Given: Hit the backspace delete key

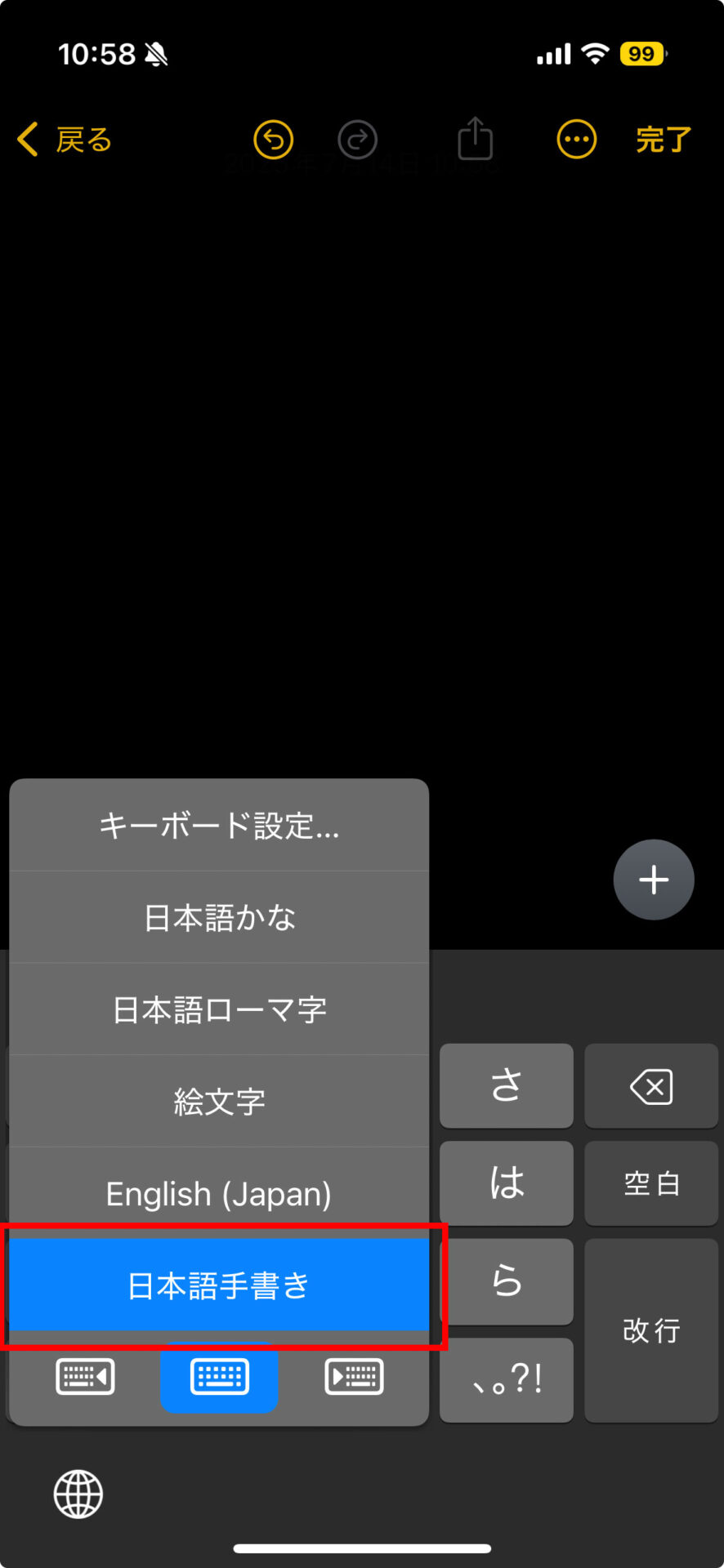Looking at the screenshot, I should click(651, 1086).
